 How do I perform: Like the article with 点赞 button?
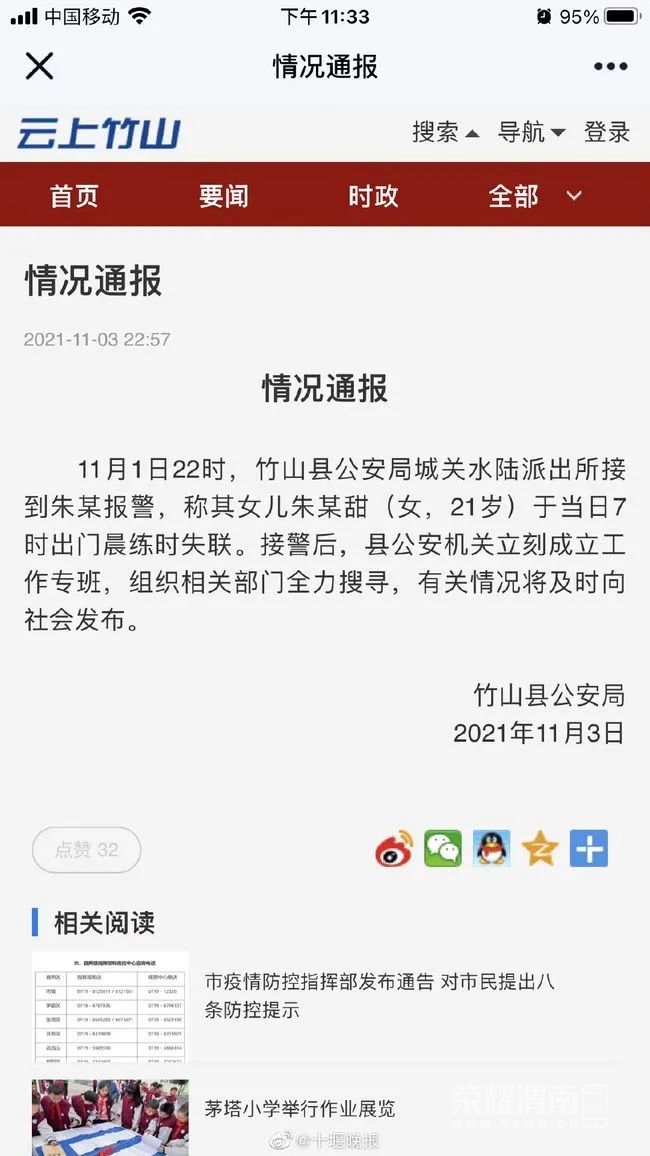point(87,850)
